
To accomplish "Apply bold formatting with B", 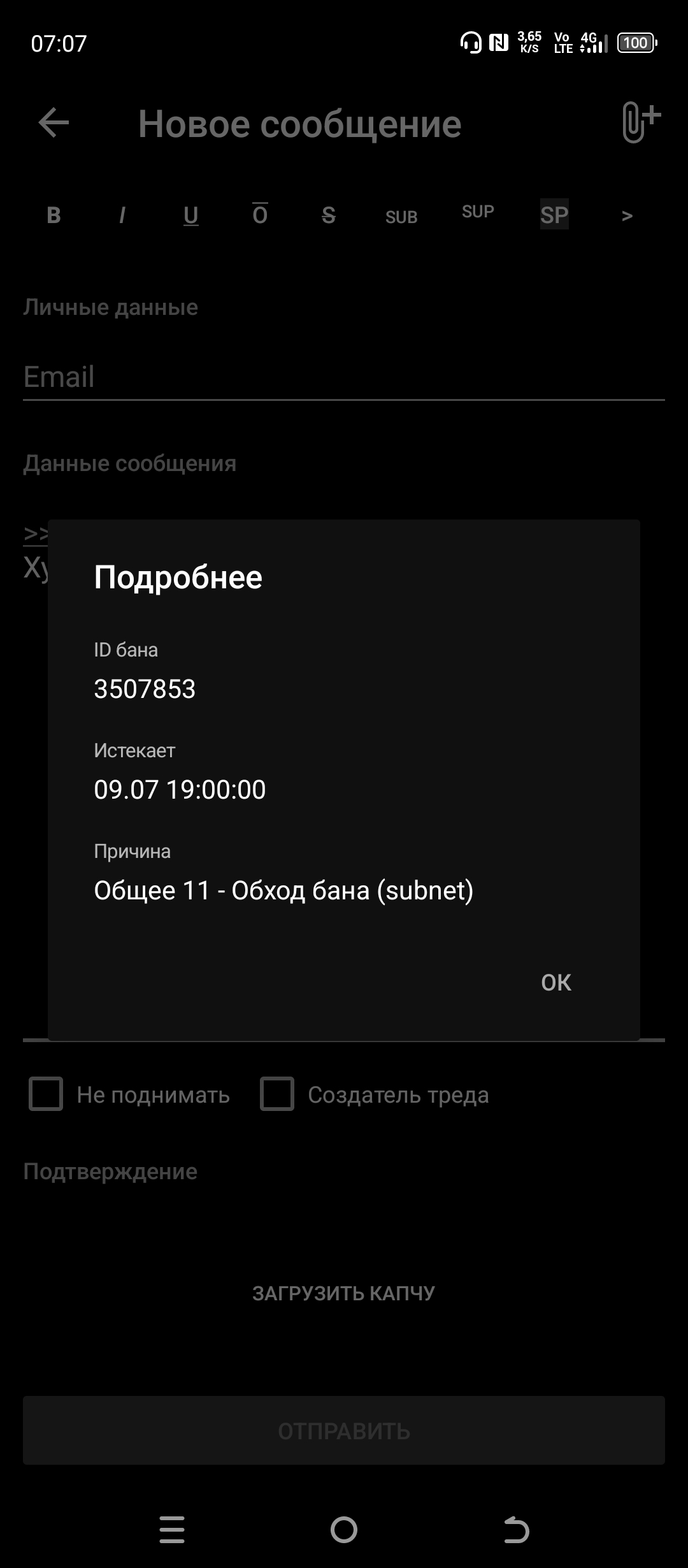I will (x=54, y=215).
